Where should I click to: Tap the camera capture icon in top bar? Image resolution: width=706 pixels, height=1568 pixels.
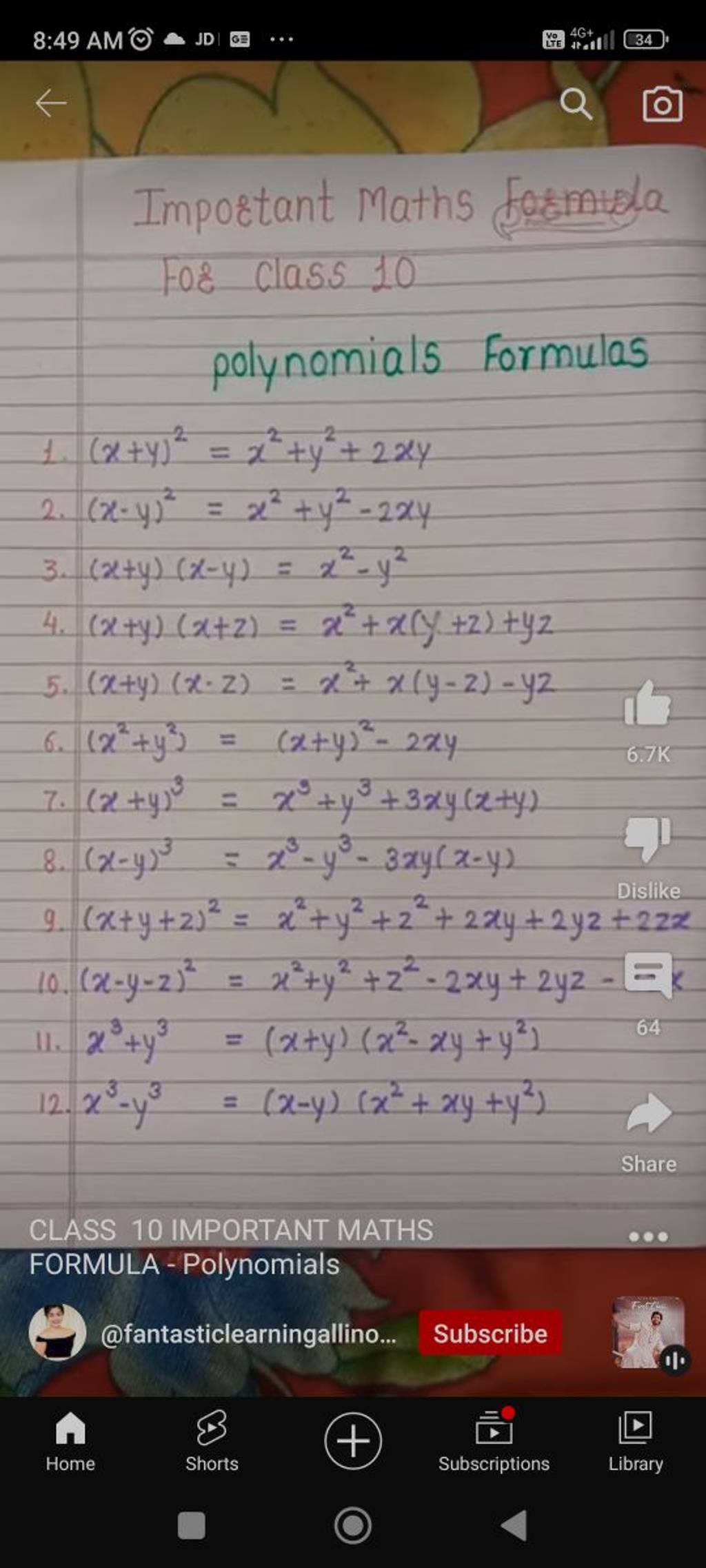click(663, 105)
